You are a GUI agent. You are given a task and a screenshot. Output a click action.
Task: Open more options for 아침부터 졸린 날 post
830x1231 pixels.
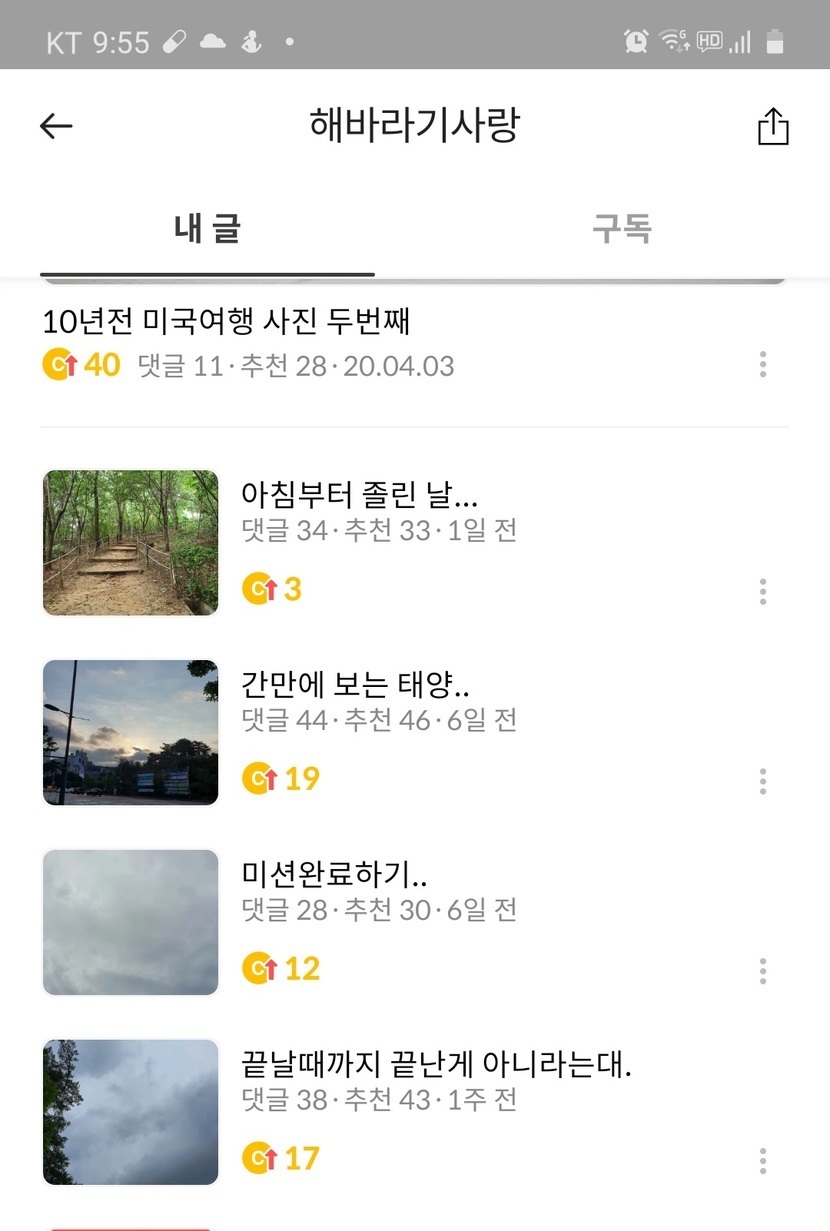763,591
